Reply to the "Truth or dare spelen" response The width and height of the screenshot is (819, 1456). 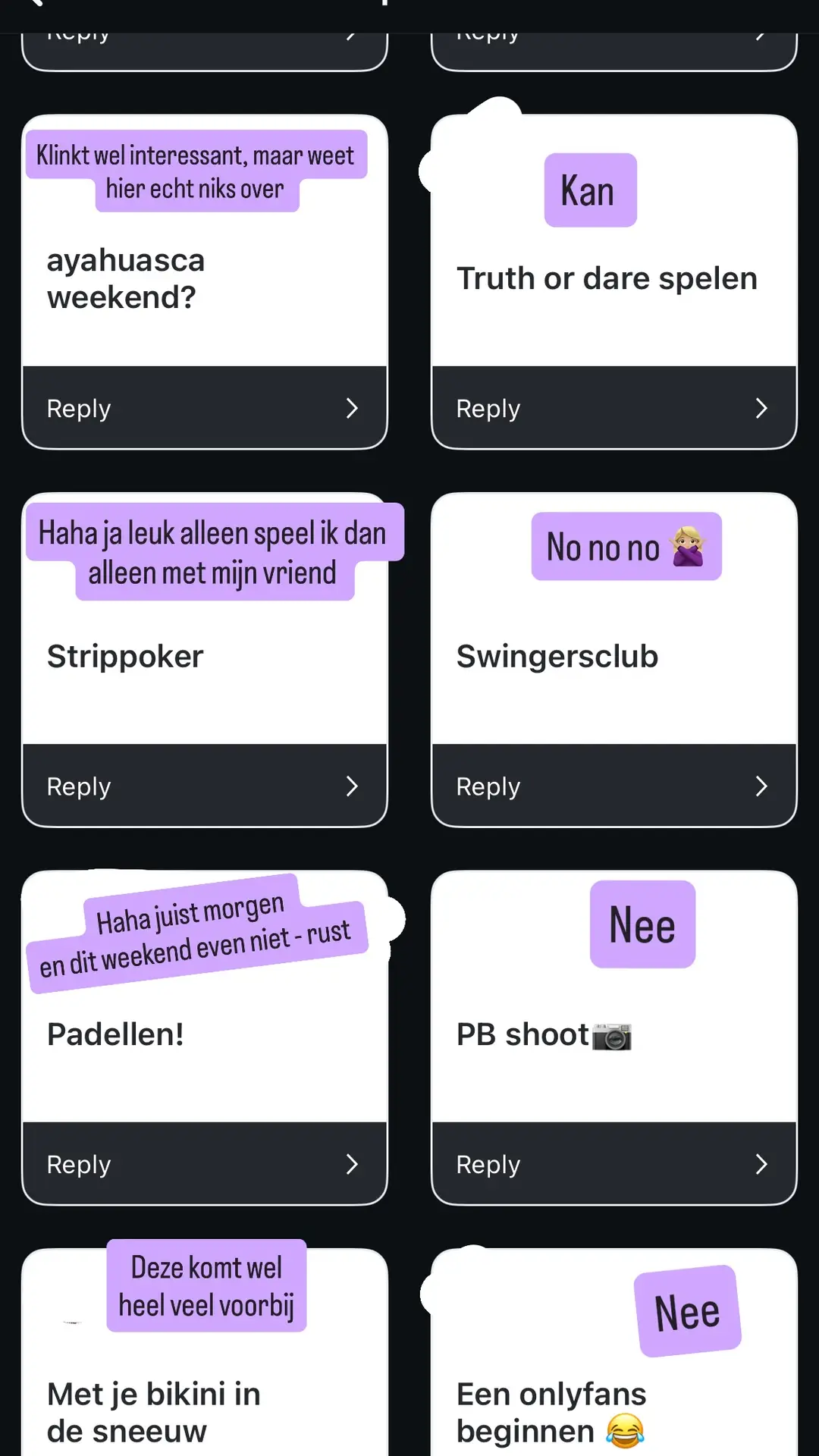614,408
